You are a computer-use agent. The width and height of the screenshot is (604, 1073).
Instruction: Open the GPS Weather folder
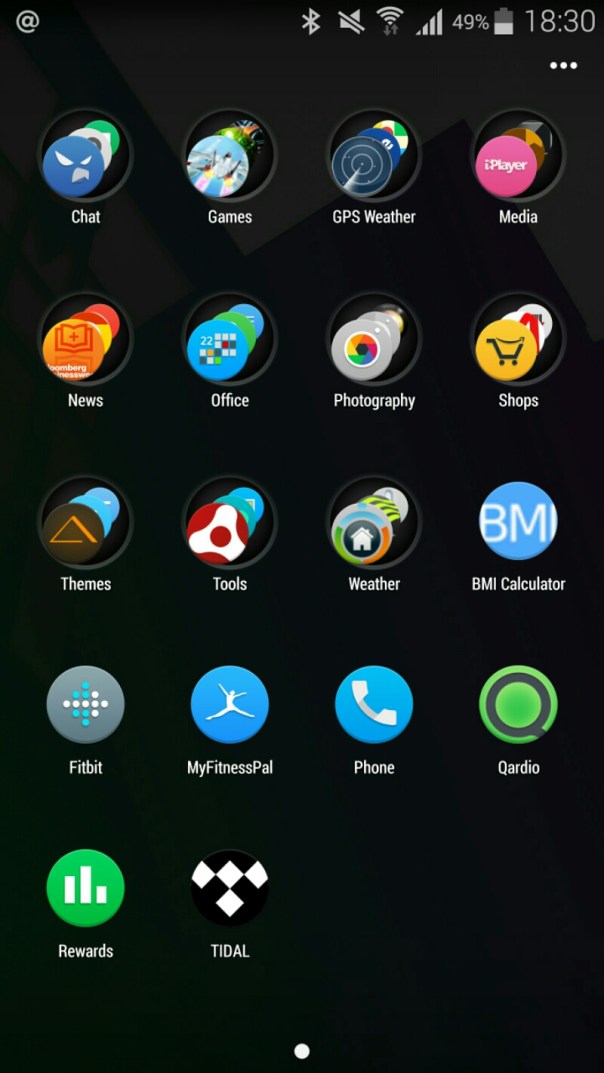(x=374, y=157)
